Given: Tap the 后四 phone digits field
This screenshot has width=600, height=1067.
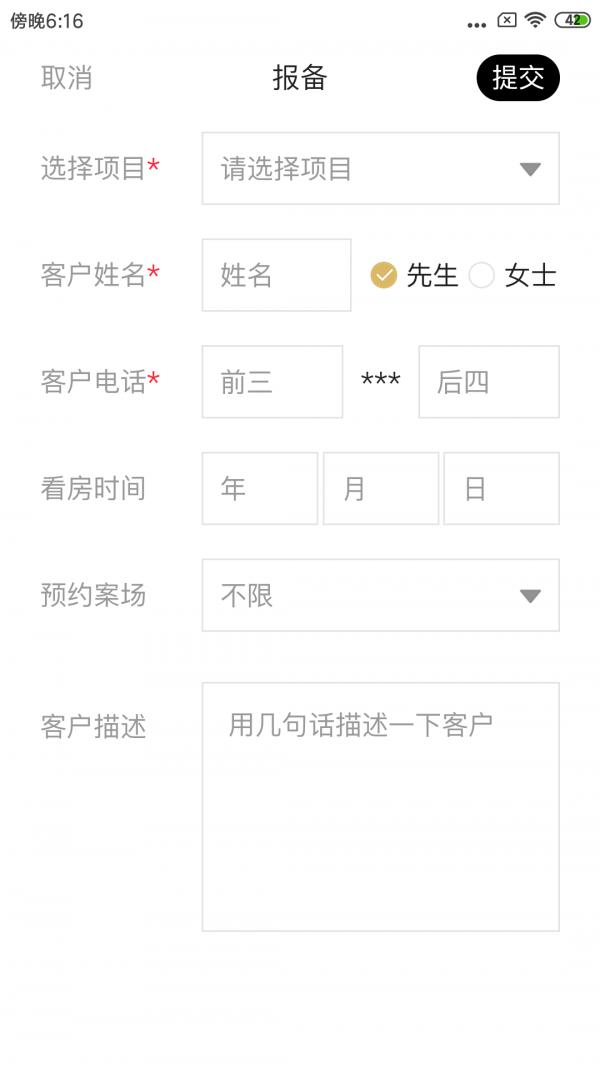Looking at the screenshot, I should pos(488,382).
